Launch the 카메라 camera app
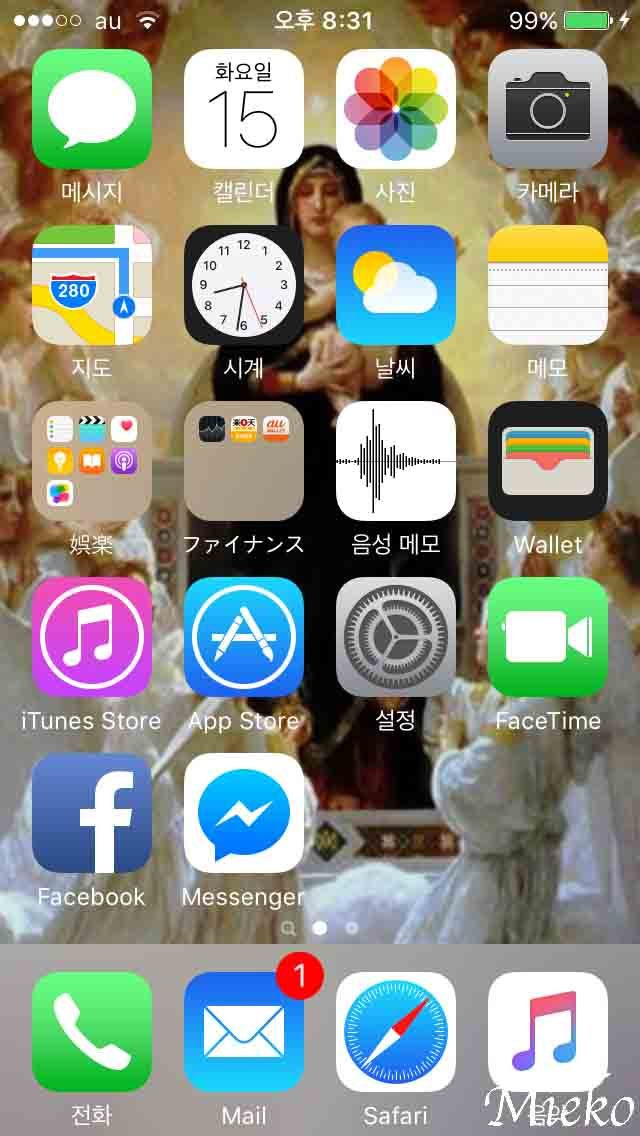Screen dimensions: 640x1136 point(548,109)
